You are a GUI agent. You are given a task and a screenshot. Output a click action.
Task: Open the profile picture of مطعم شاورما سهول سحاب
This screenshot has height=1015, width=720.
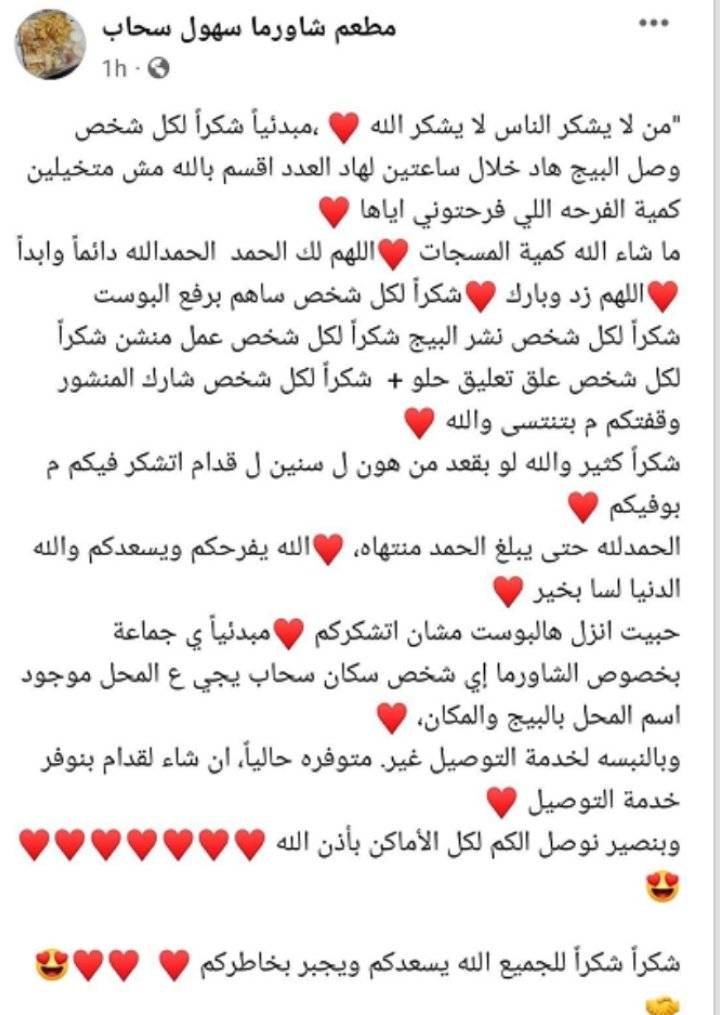click(x=50, y=45)
